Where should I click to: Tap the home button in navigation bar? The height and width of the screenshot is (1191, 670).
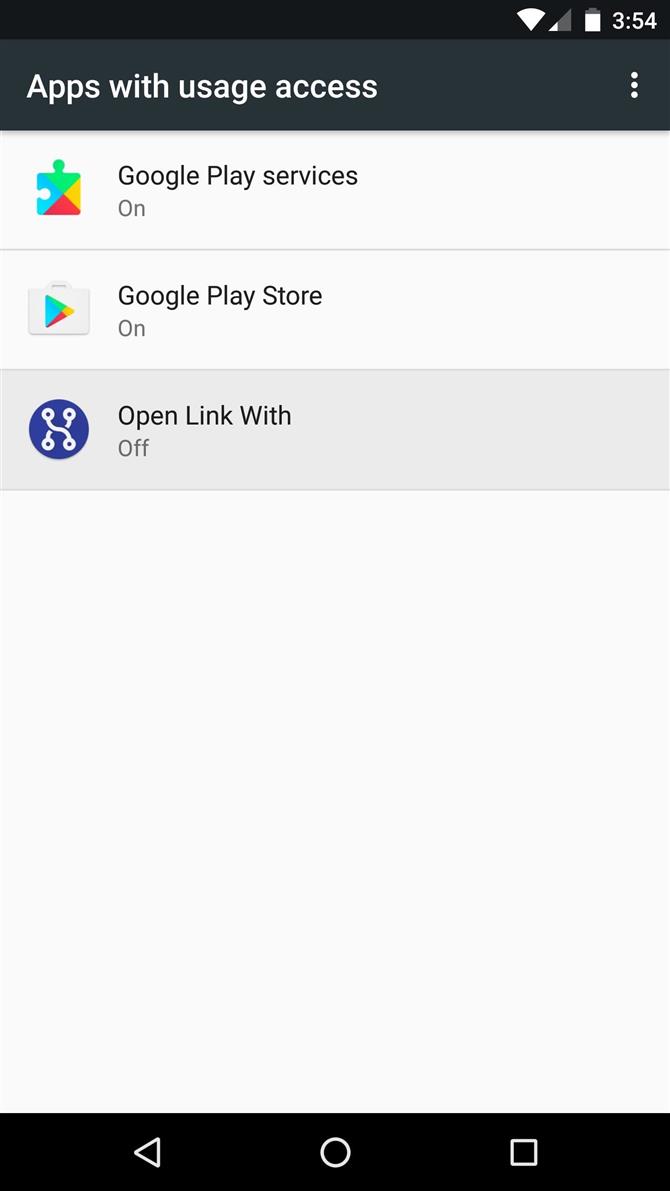click(x=335, y=1152)
